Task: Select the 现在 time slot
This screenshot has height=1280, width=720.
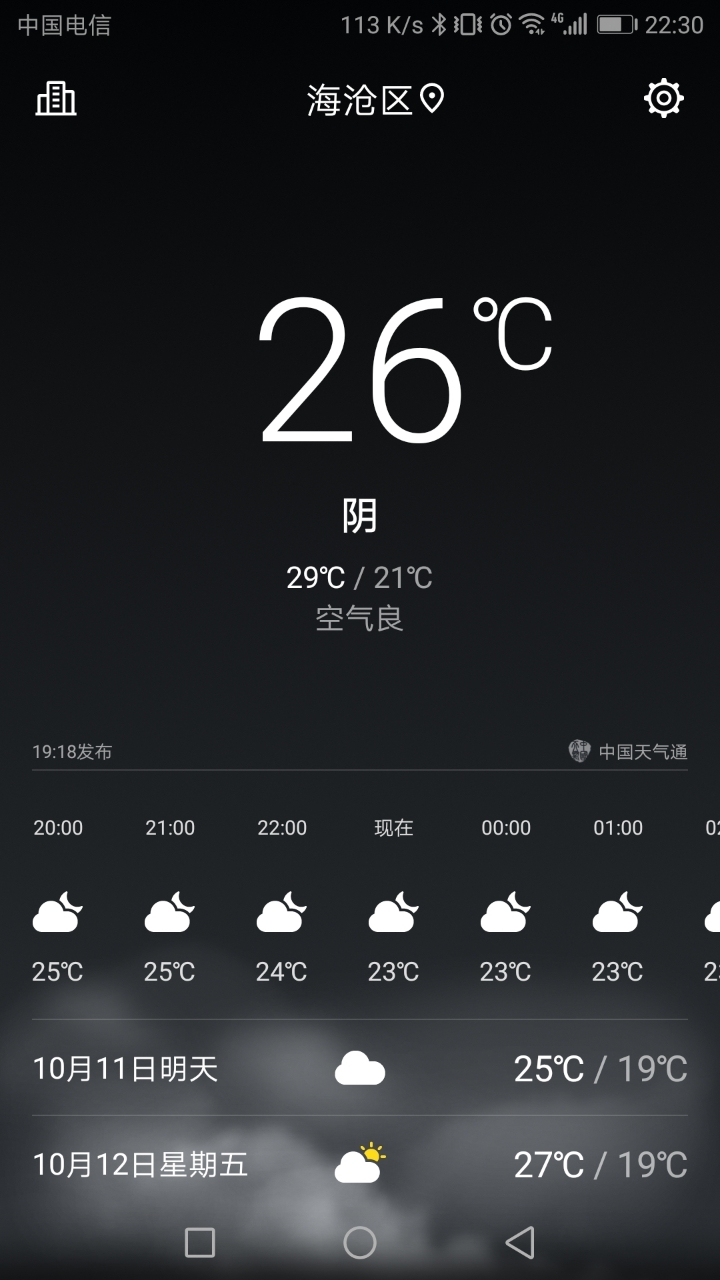Action: point(393,827)
